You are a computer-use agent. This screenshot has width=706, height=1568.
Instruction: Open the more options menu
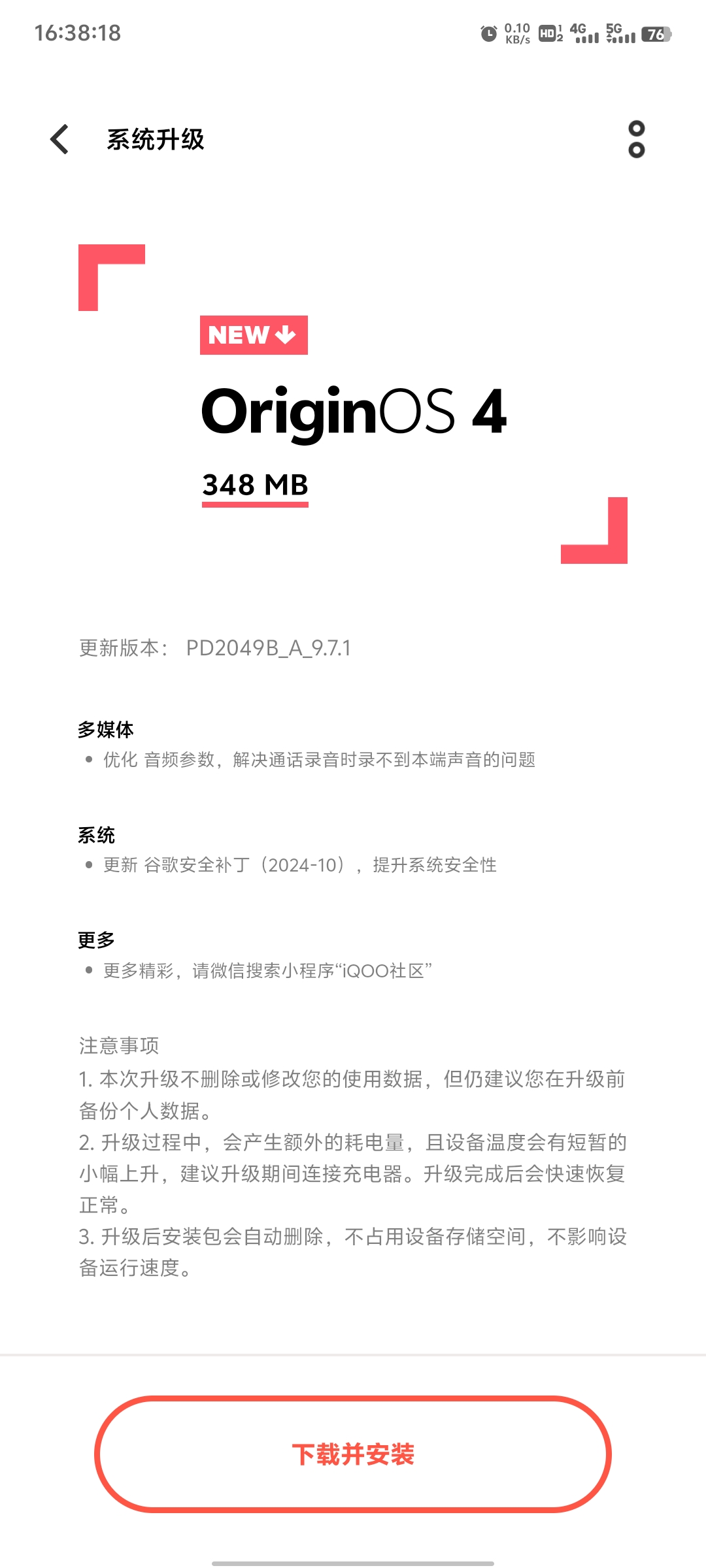636,139
